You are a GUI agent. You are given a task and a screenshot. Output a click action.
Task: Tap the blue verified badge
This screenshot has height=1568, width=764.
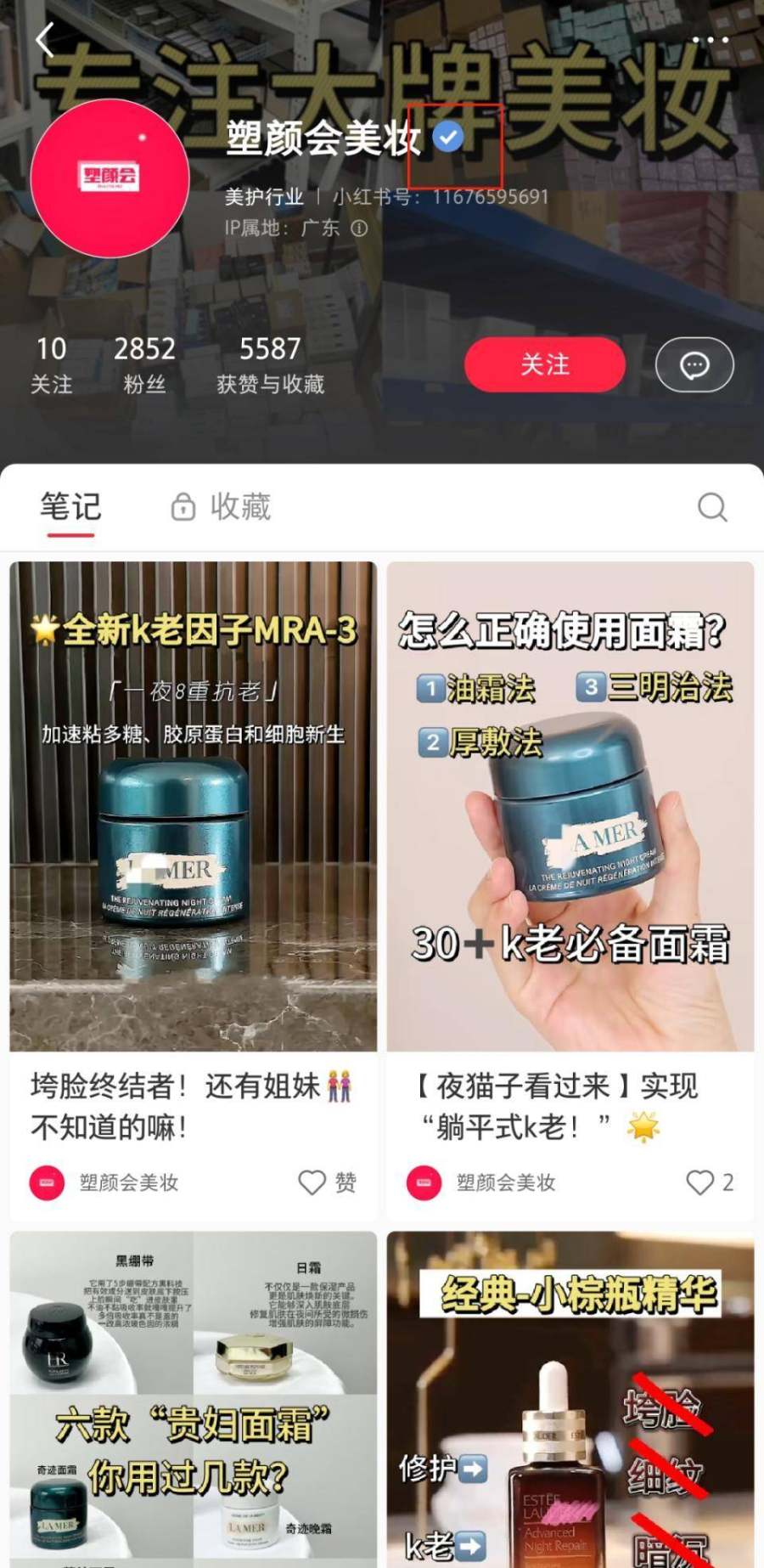(449, 137)
